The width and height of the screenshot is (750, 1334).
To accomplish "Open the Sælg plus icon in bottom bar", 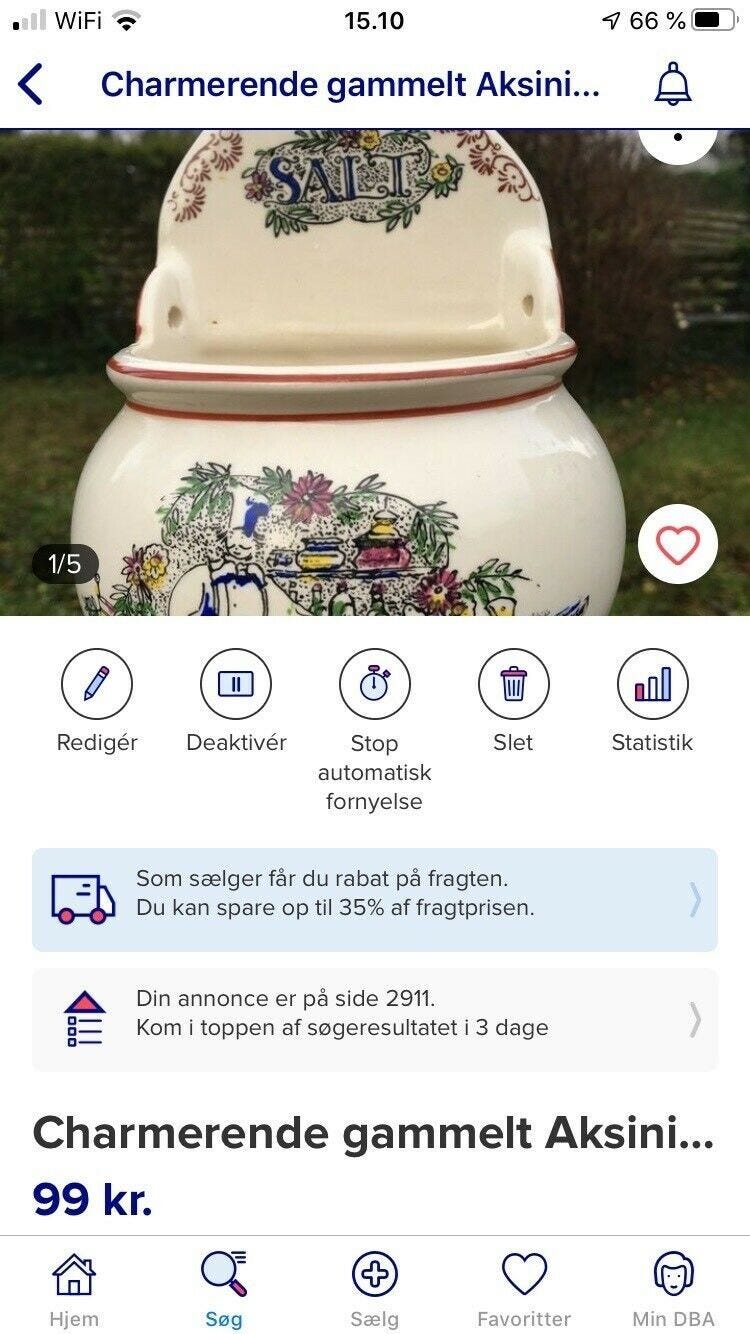I will click(x=375, y=1274).
